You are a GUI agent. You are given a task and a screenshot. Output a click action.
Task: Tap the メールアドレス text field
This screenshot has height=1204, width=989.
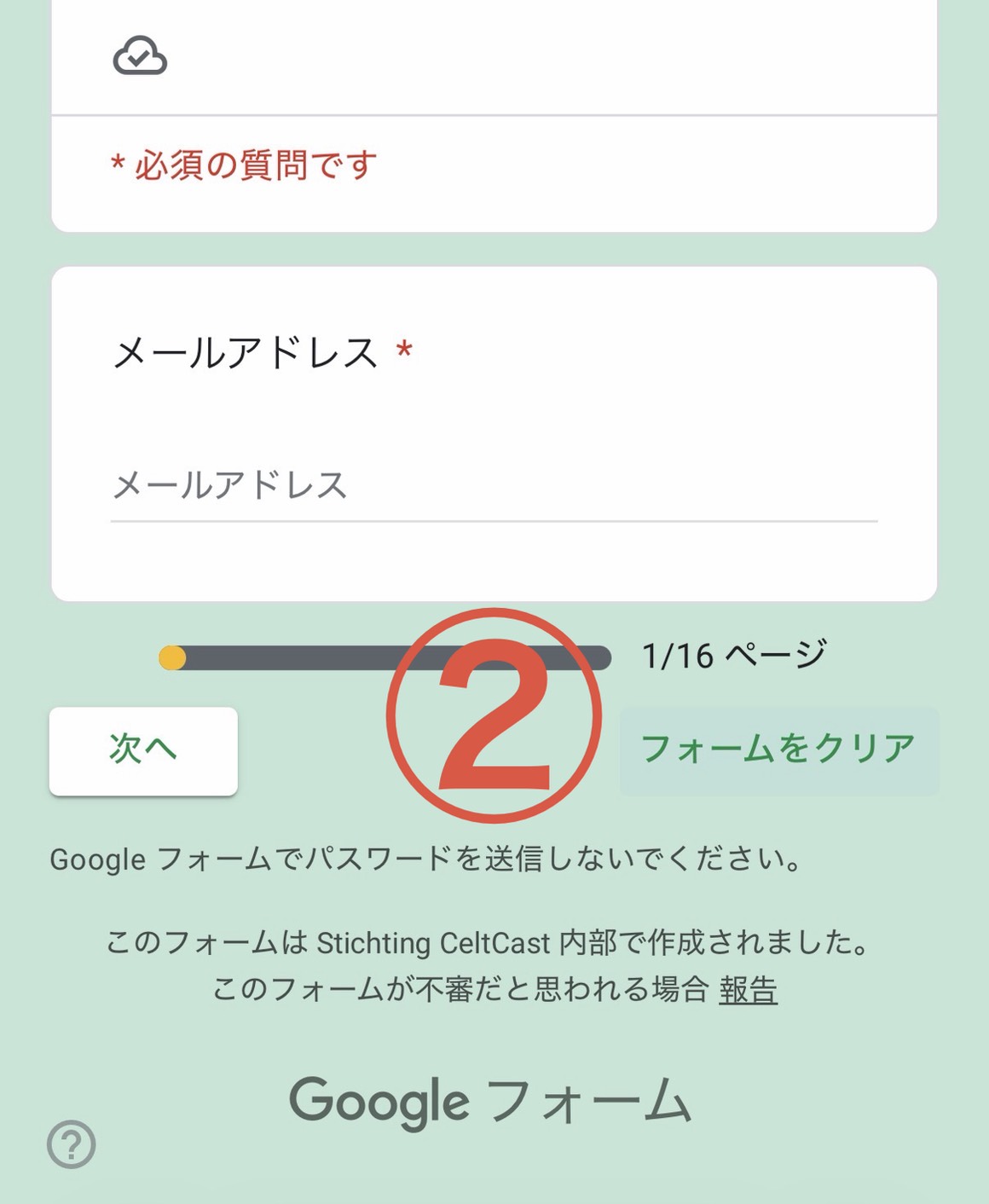[493, 486]
